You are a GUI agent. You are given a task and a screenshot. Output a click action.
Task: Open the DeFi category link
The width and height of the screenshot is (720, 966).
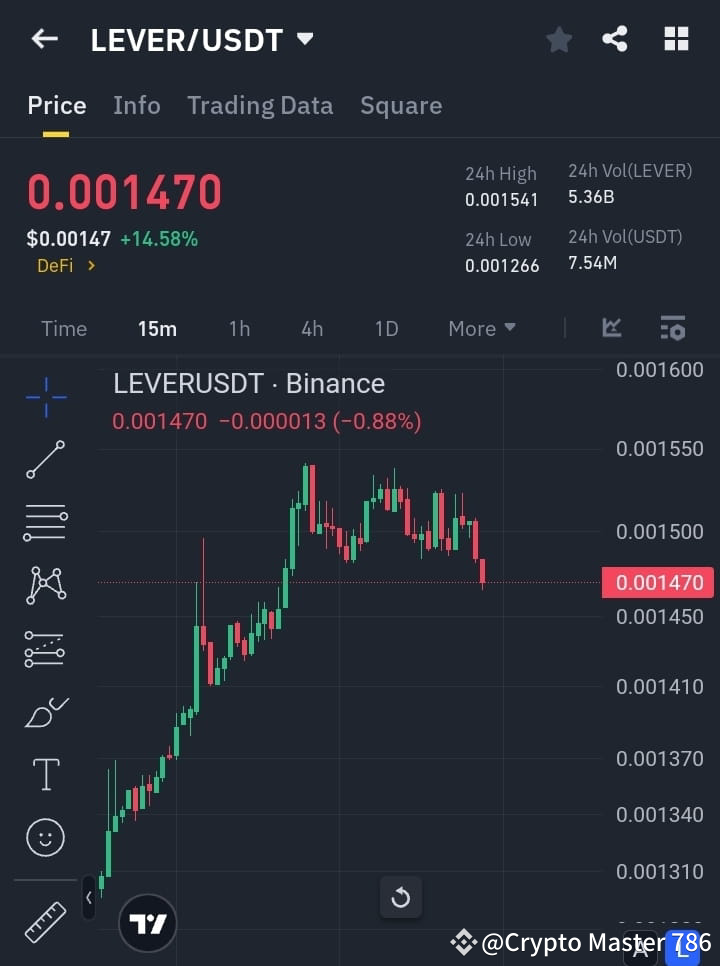(x=66, y=267)
